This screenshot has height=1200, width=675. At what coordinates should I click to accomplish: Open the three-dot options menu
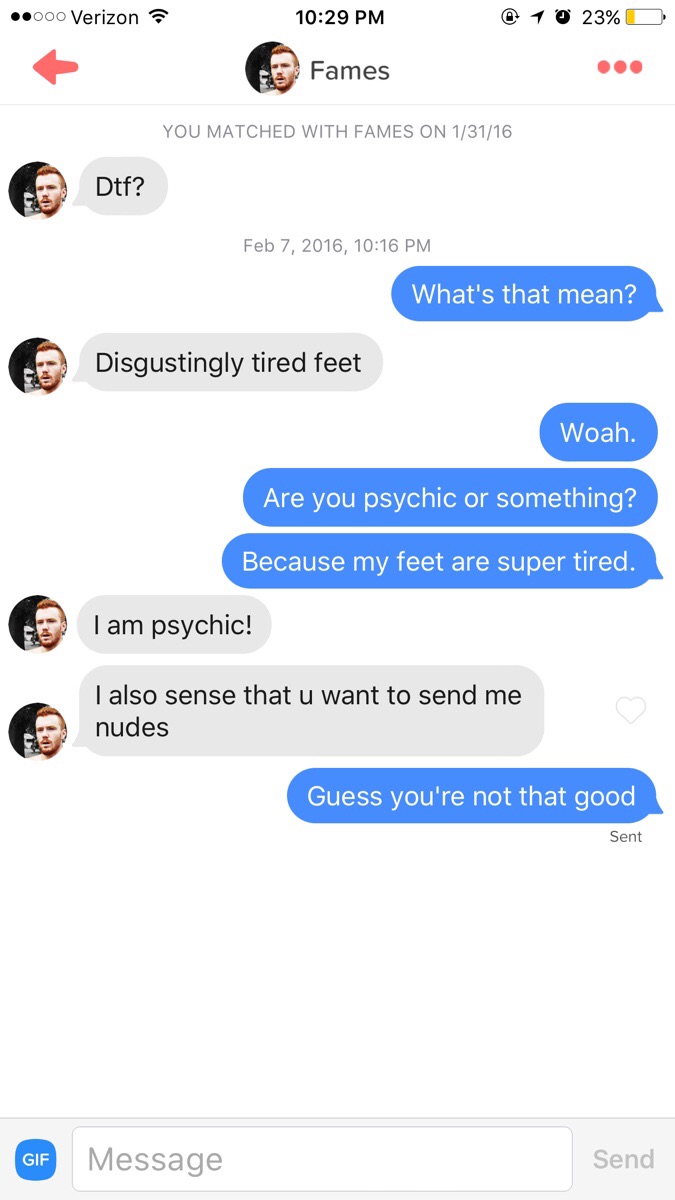coord(619,68)
